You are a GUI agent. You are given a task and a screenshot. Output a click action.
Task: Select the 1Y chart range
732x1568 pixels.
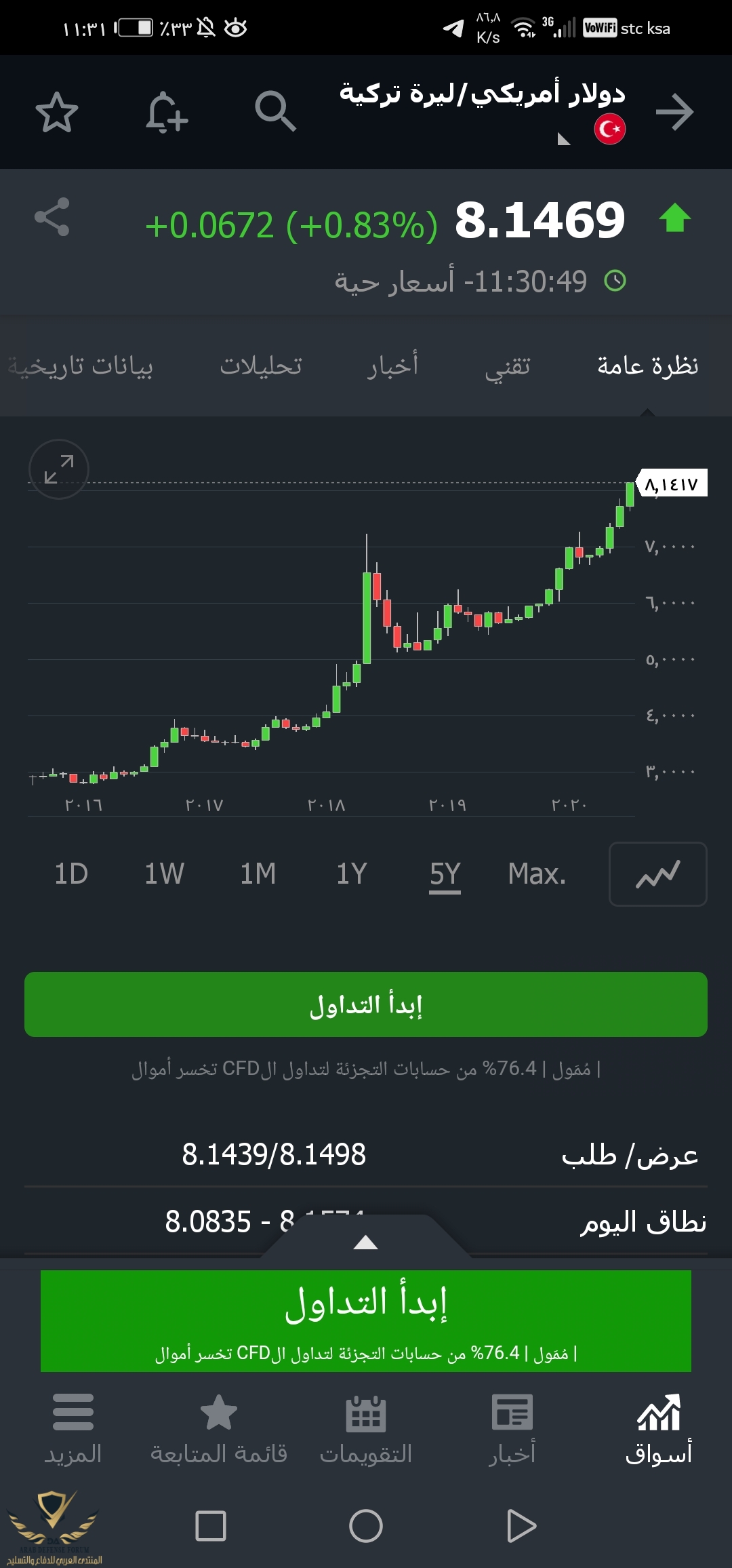(x=352, y=874)
